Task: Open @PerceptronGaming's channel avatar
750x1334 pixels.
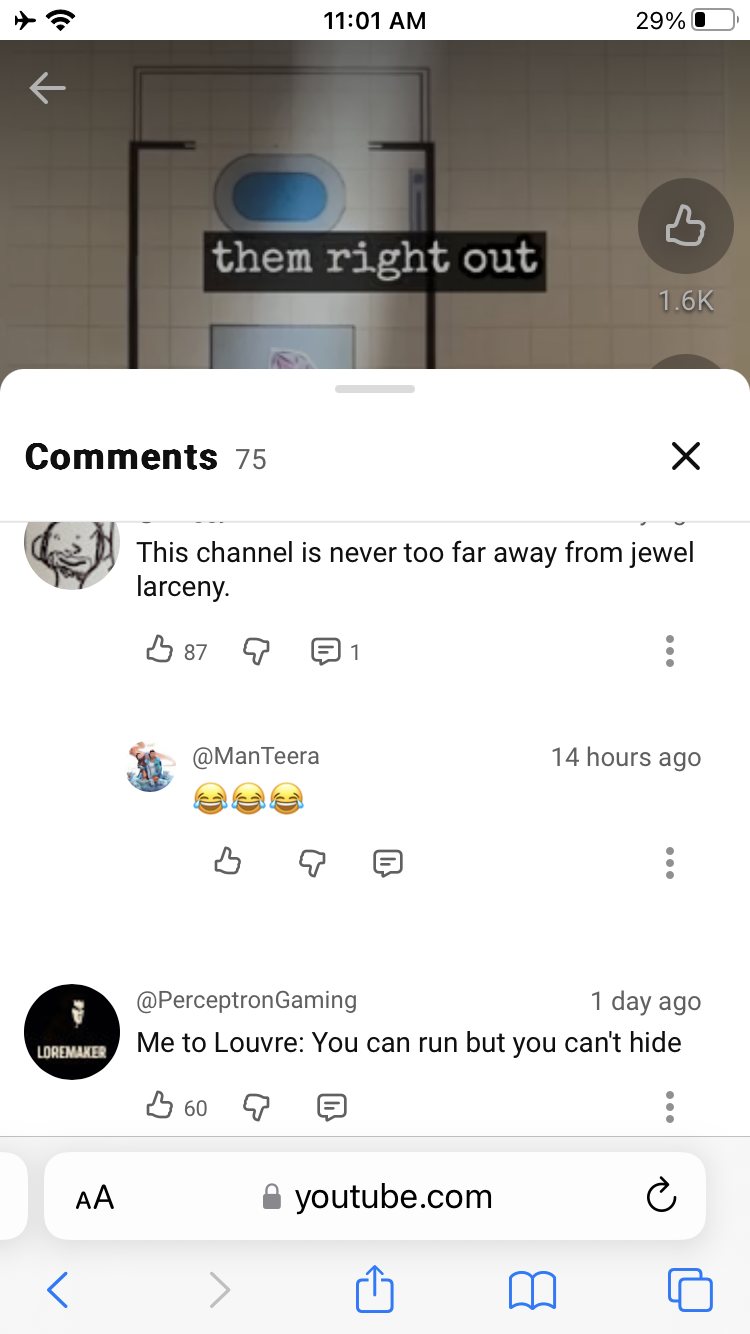Action: pos(72,1032)
